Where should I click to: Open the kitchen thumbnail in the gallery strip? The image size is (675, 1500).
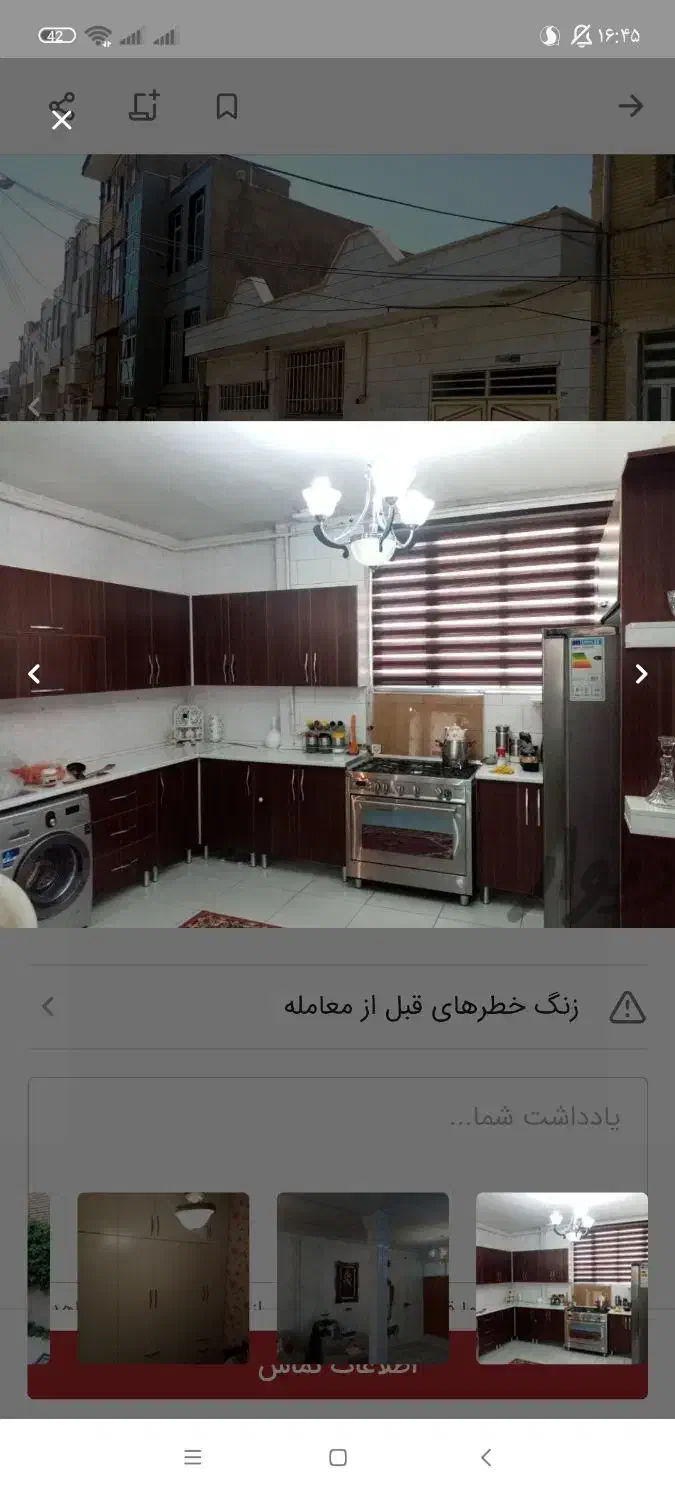coord(562,1277)
